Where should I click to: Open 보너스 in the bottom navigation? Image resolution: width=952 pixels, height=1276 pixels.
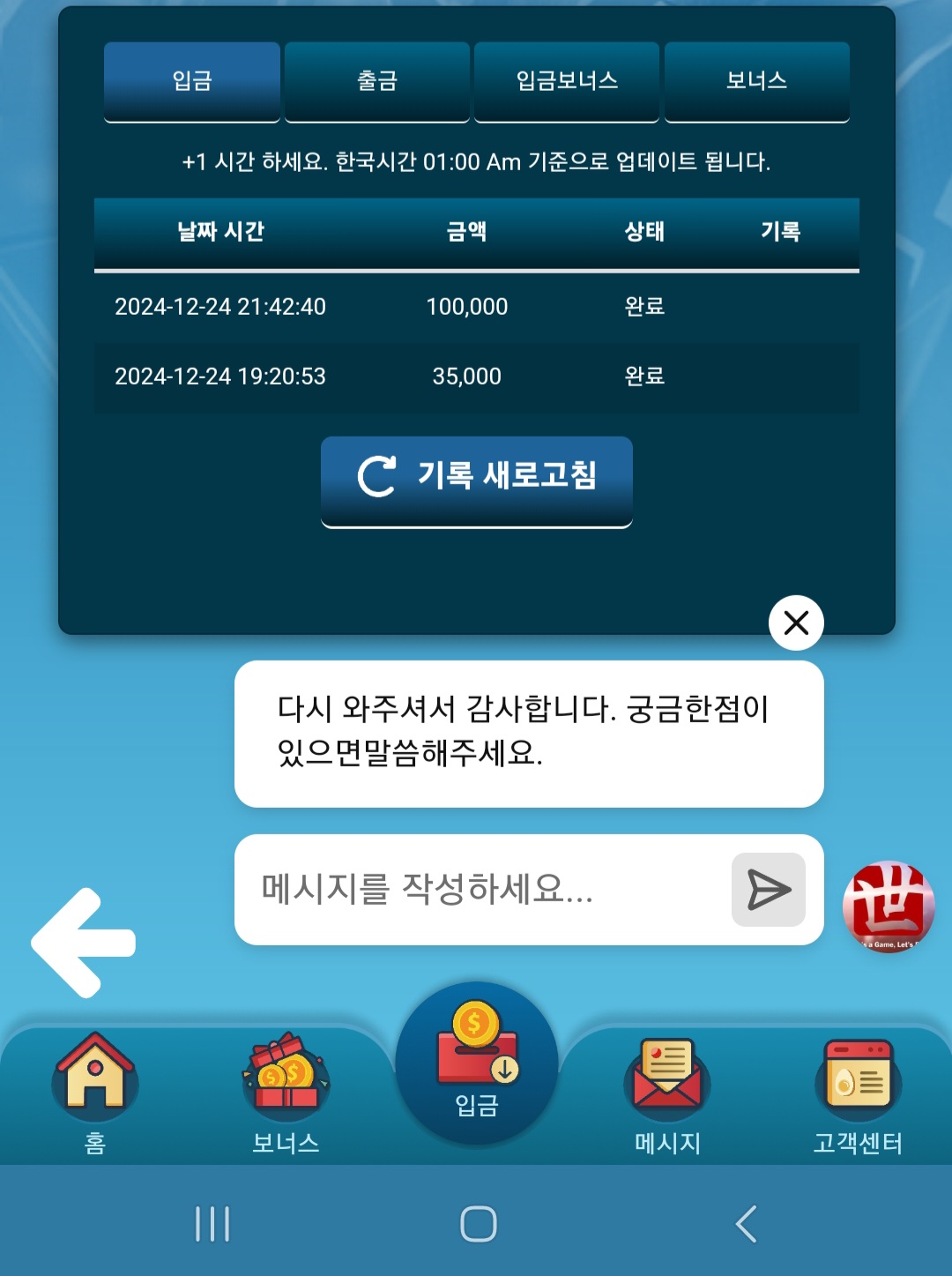point(286,1089)
